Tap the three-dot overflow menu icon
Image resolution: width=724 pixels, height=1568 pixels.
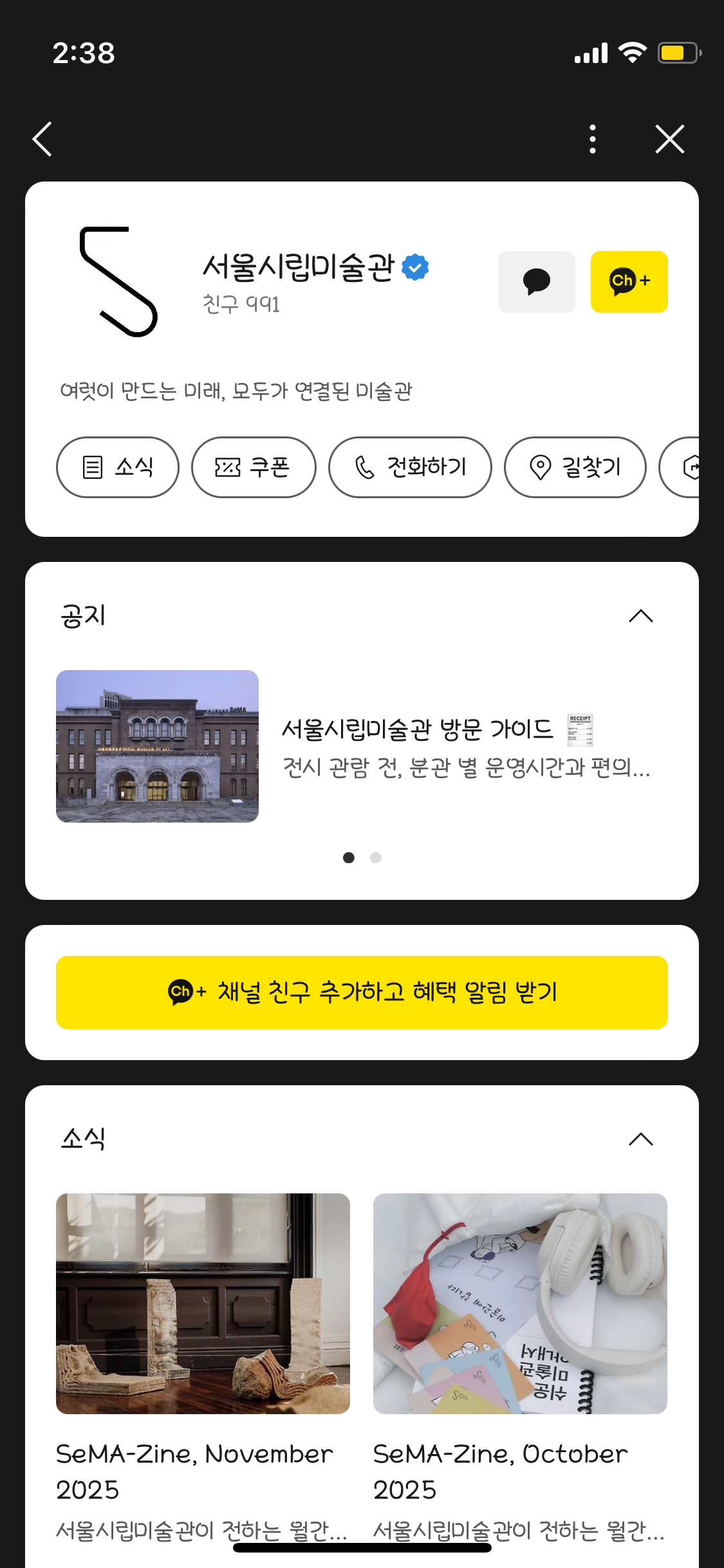592,138
